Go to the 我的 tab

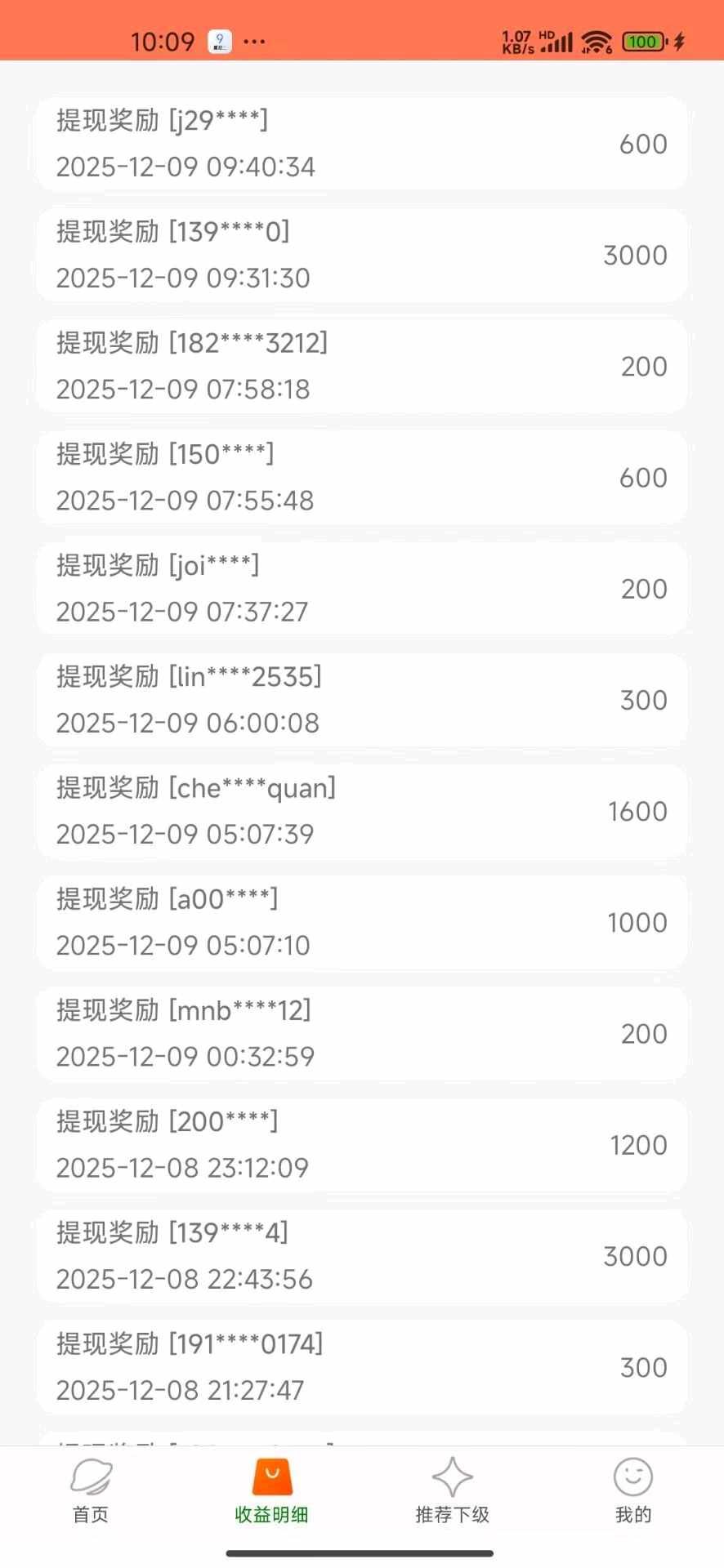632,1491
